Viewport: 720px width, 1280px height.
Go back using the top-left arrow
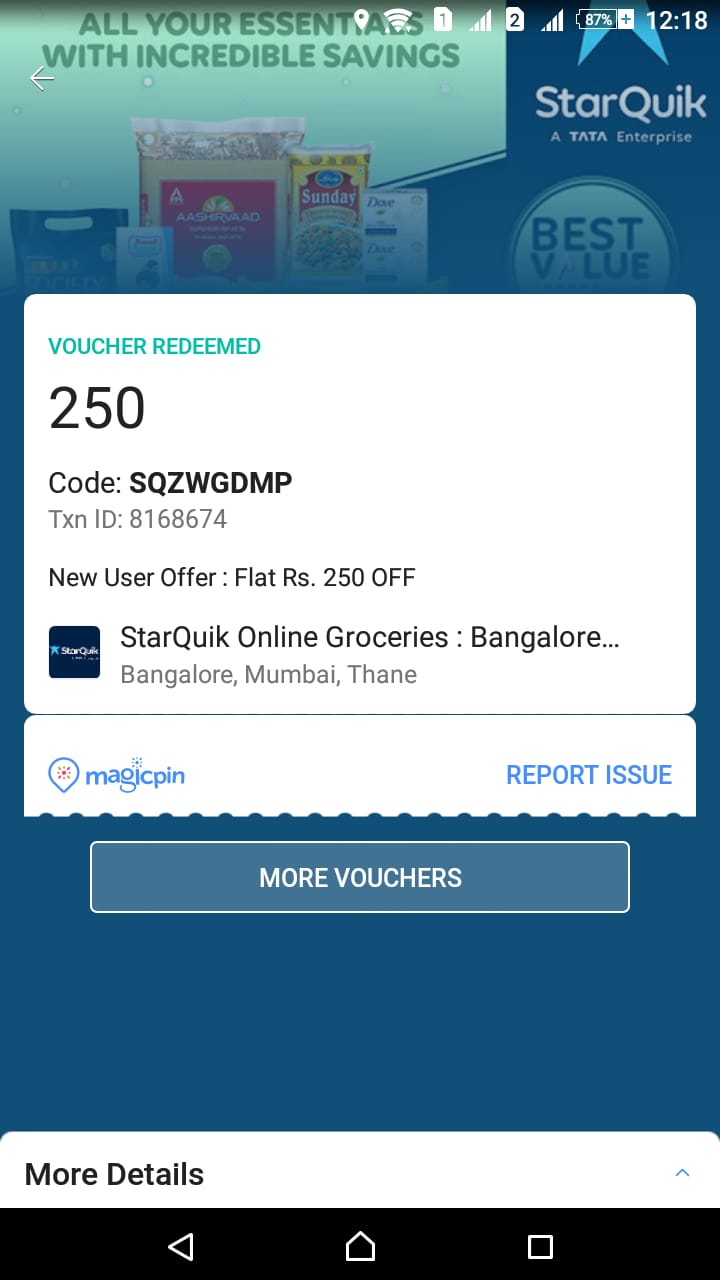[x=42, y=78]
